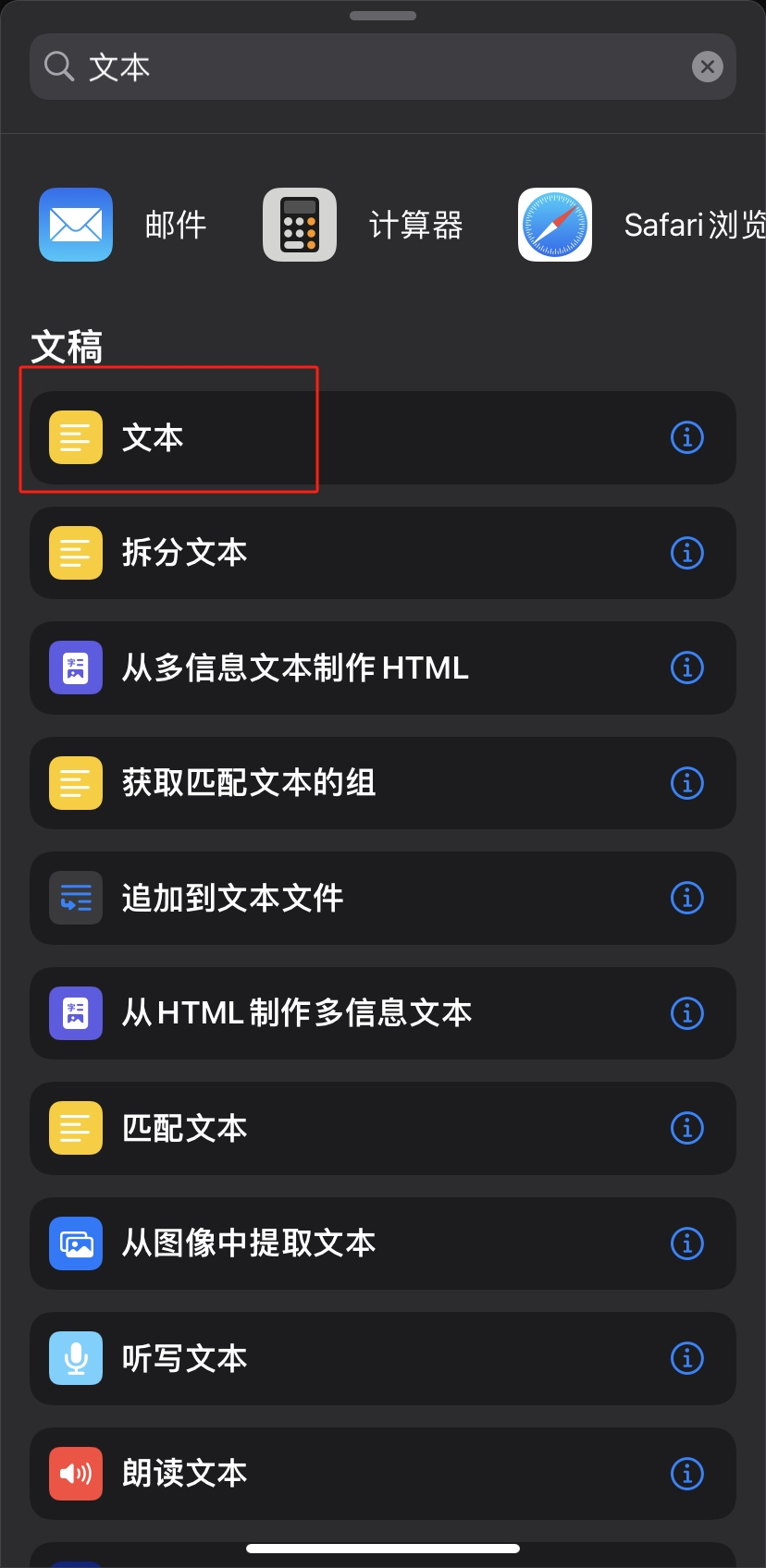Select the 朗读文本 action
This screenshot has height=1568, width=766.
click(278, 1474)
